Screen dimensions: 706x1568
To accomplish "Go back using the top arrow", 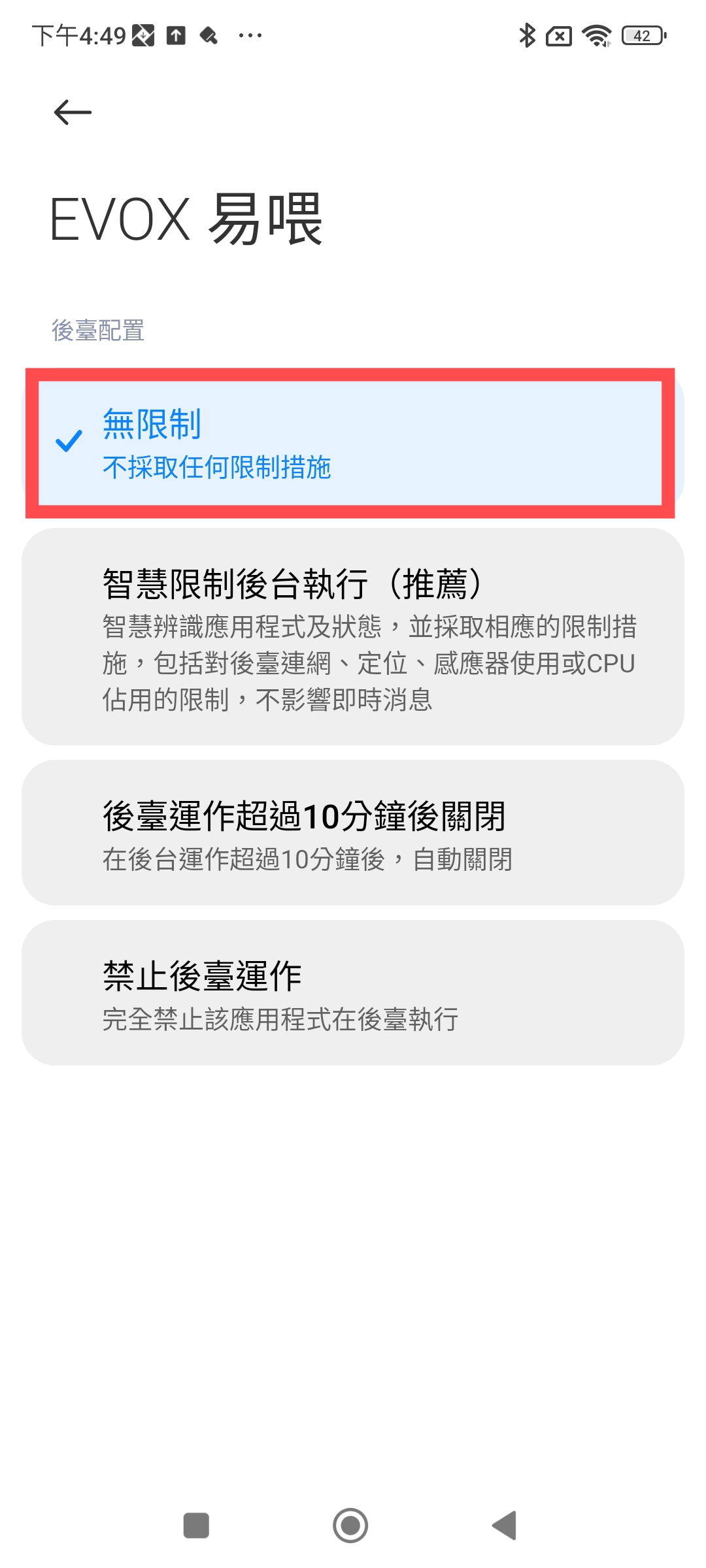I will click(73, 112).
